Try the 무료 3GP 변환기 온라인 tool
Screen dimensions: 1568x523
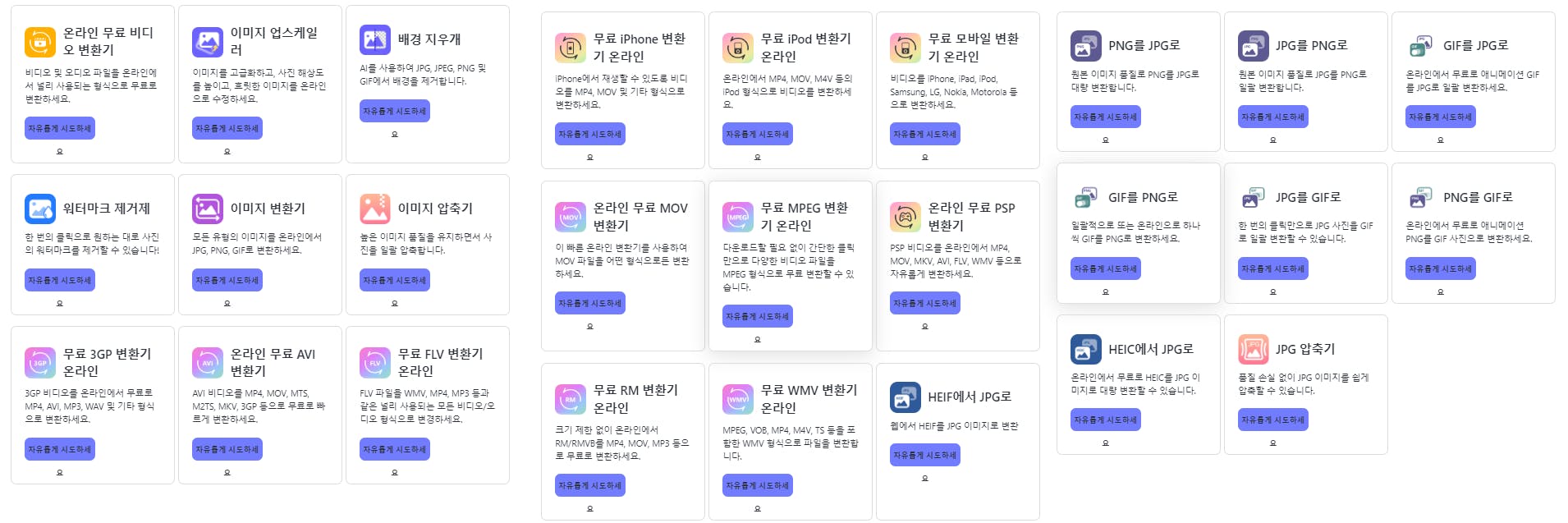click(x=60, y=449)
